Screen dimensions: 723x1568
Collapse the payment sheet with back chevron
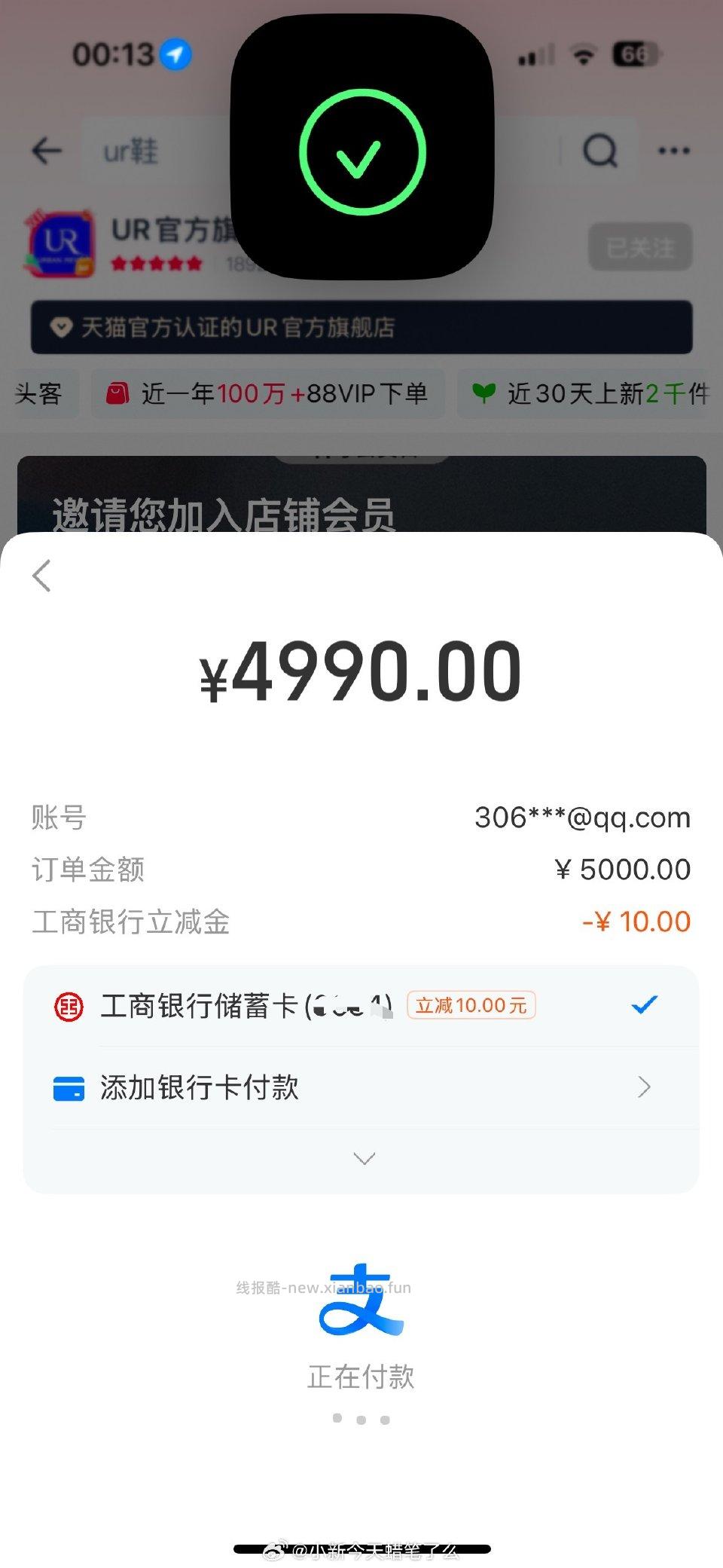pyautogui.click(x=41, y=576)
